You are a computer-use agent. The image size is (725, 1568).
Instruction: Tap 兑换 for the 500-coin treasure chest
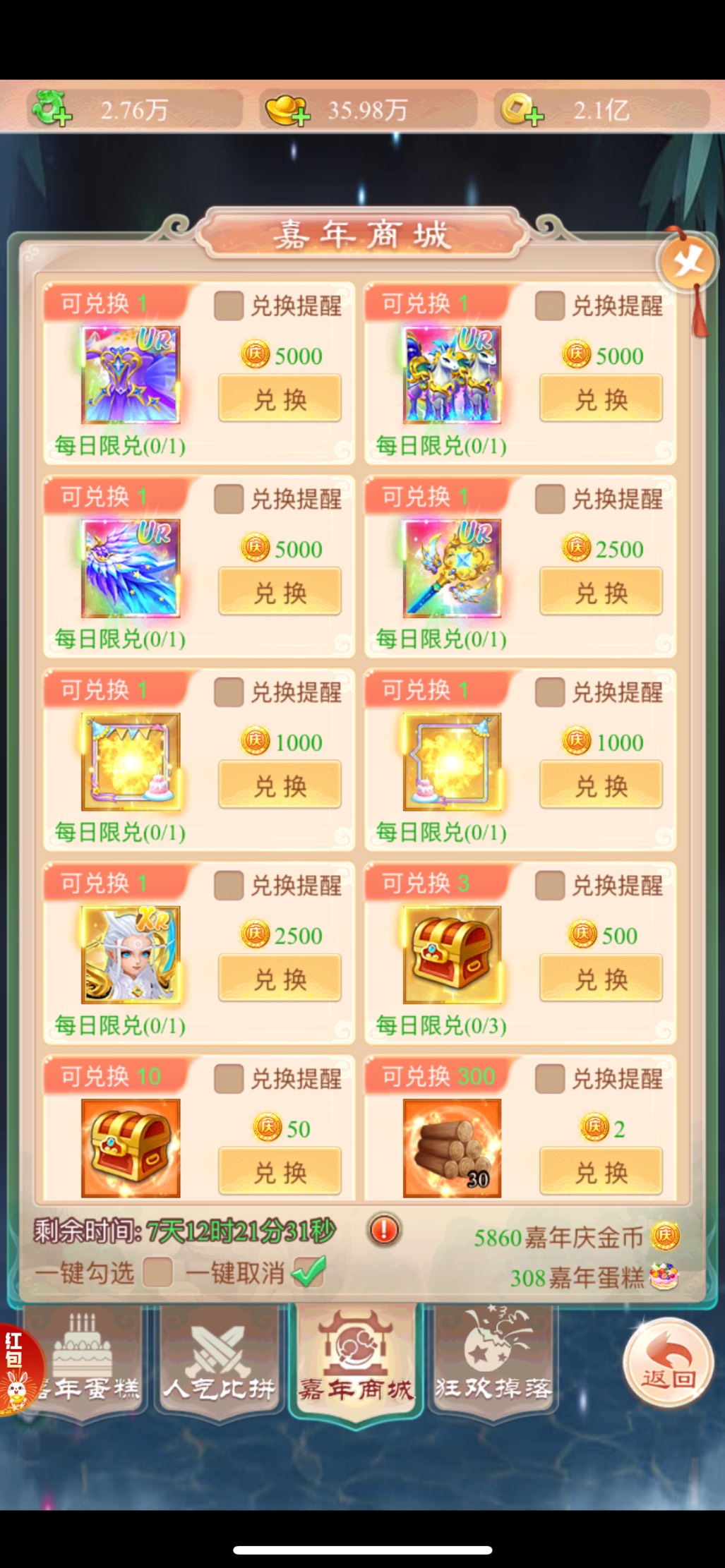(x=601, y=979)
